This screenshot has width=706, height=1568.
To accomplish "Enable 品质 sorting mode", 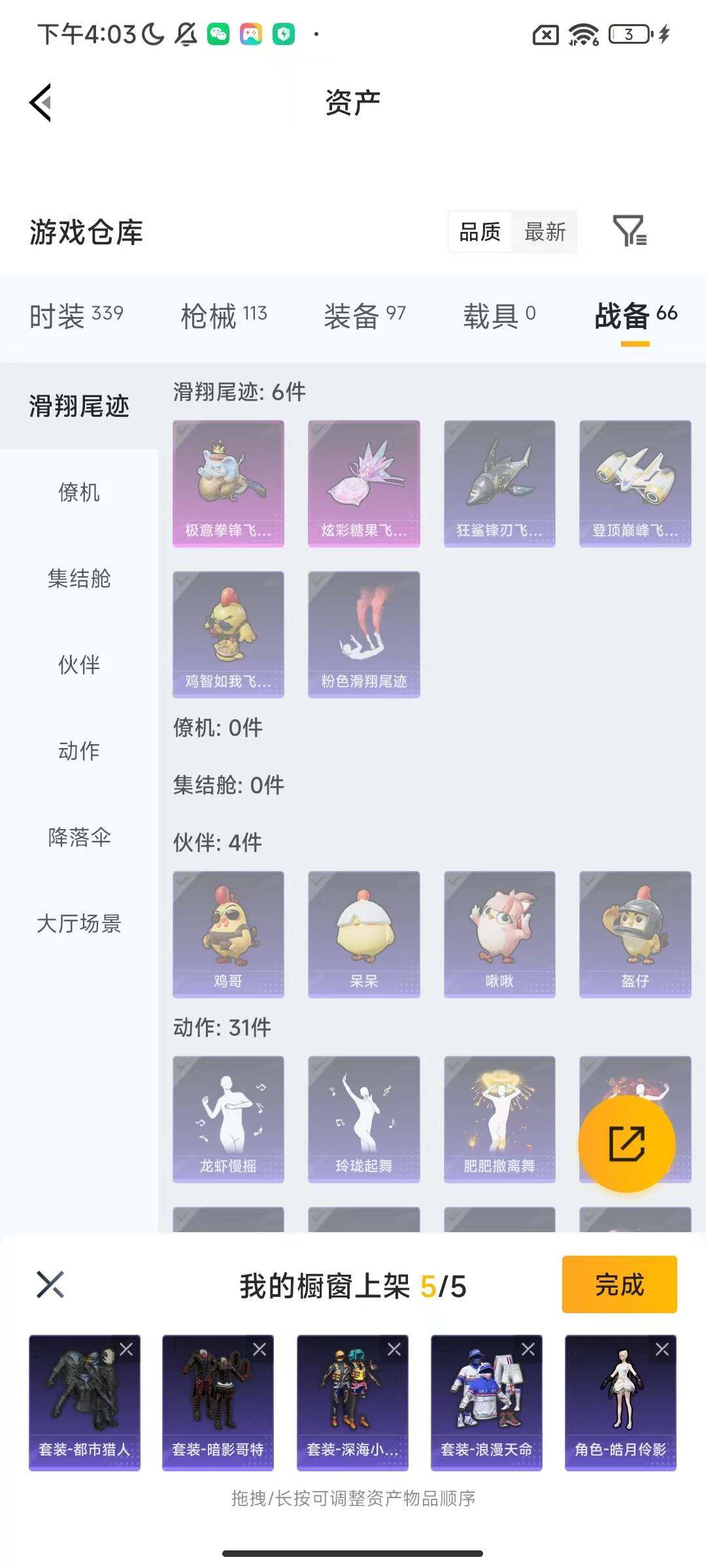I will (480, 233).
